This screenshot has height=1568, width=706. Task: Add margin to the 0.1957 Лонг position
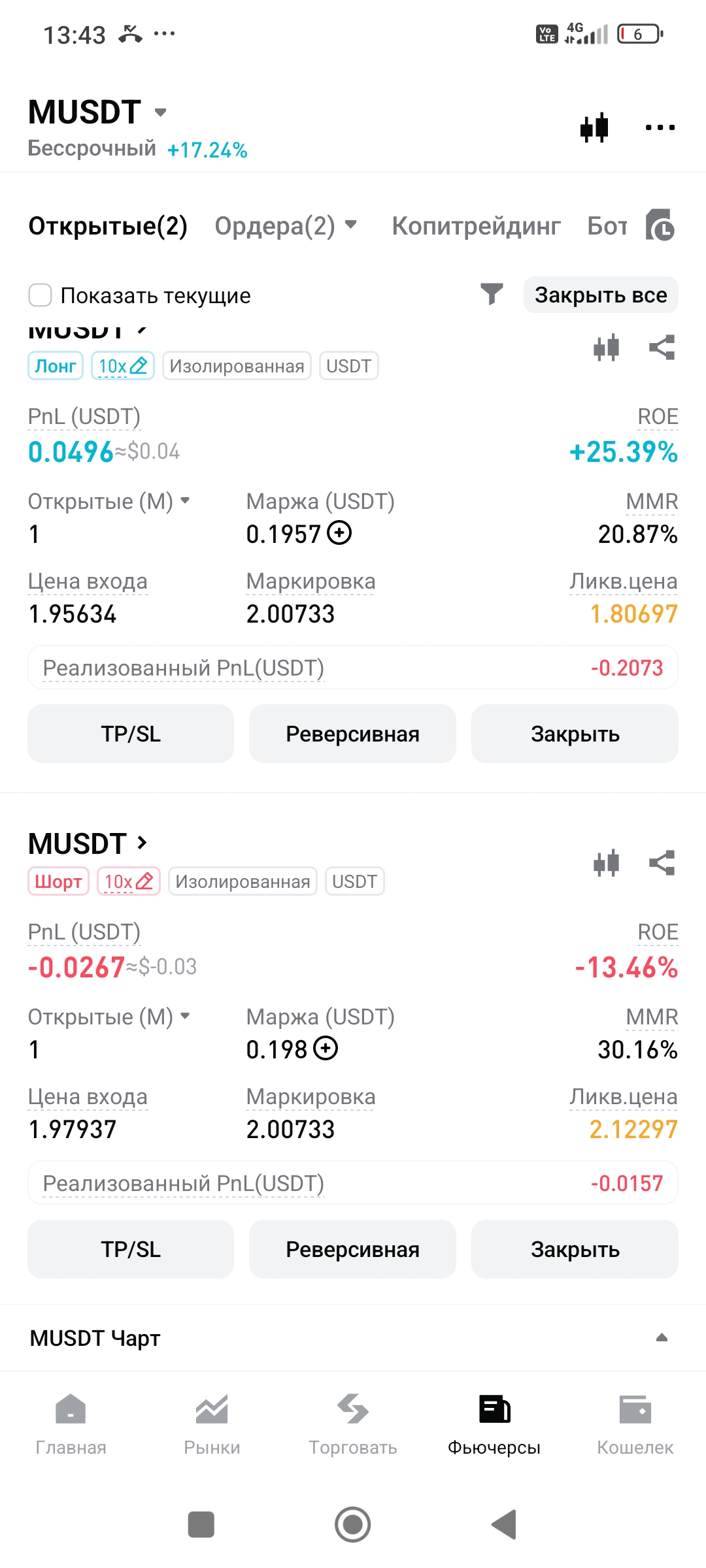tap(339, 533)
